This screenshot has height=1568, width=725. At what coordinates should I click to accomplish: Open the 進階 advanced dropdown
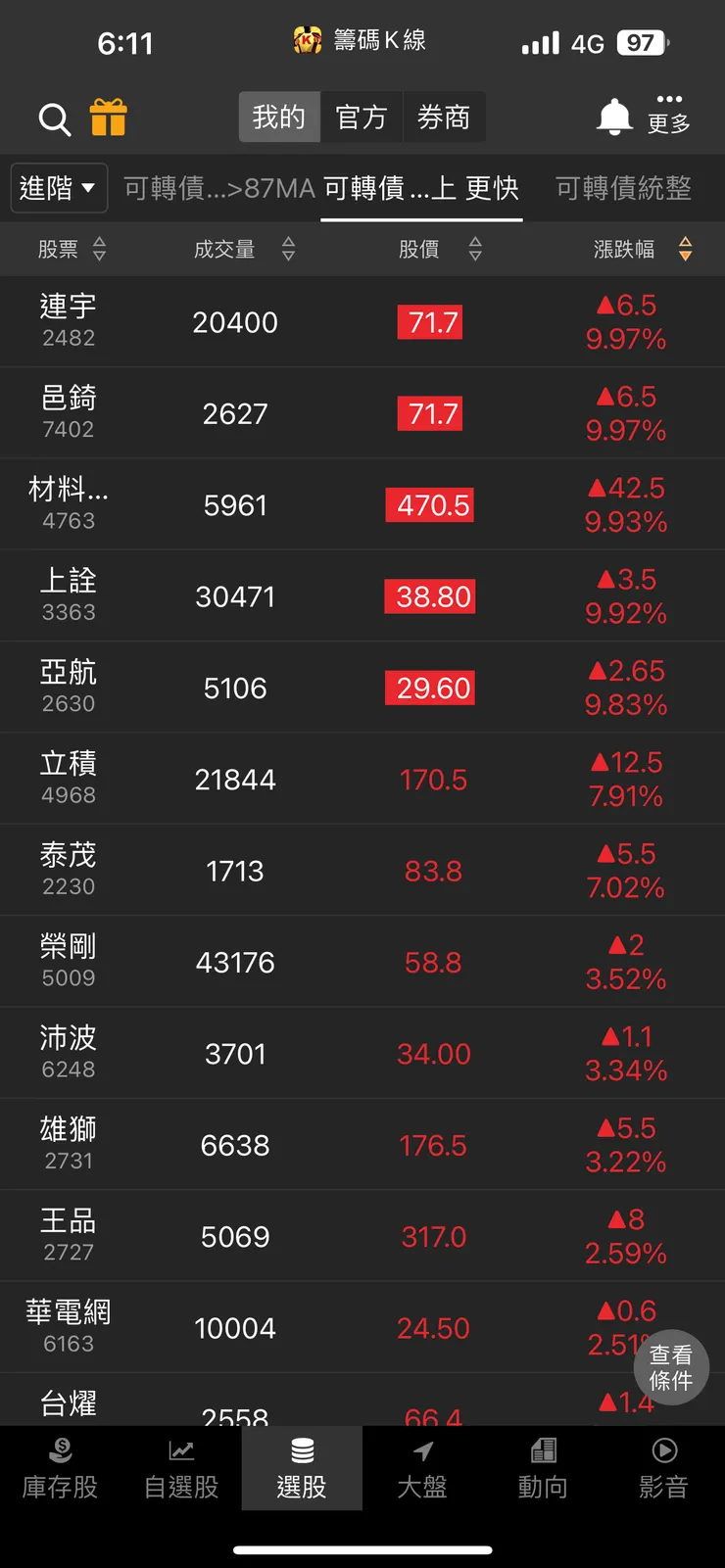click(59, 188)
